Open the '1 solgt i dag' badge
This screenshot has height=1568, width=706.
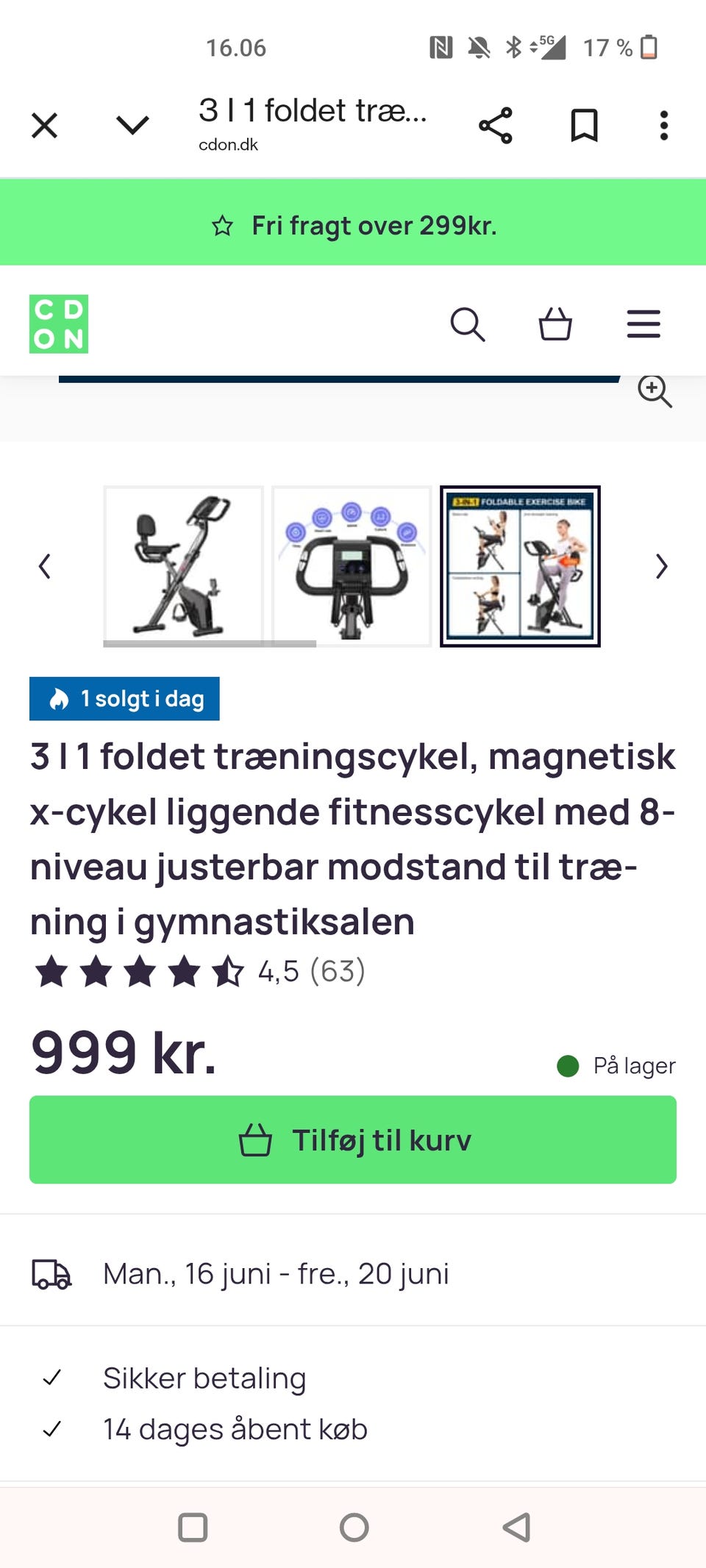(x=124, y=698)
